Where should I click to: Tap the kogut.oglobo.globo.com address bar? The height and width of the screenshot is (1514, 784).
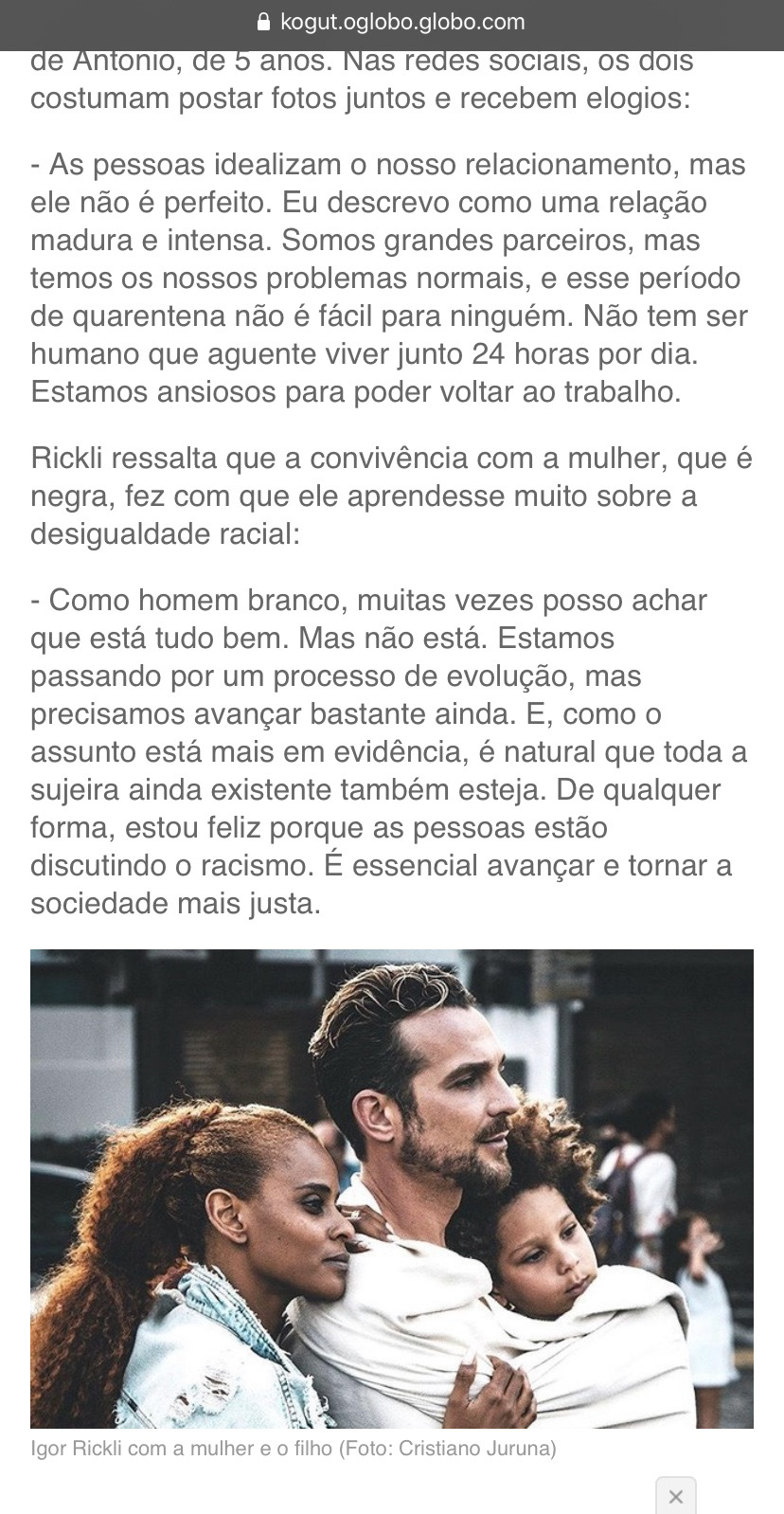tap(392, 22)
